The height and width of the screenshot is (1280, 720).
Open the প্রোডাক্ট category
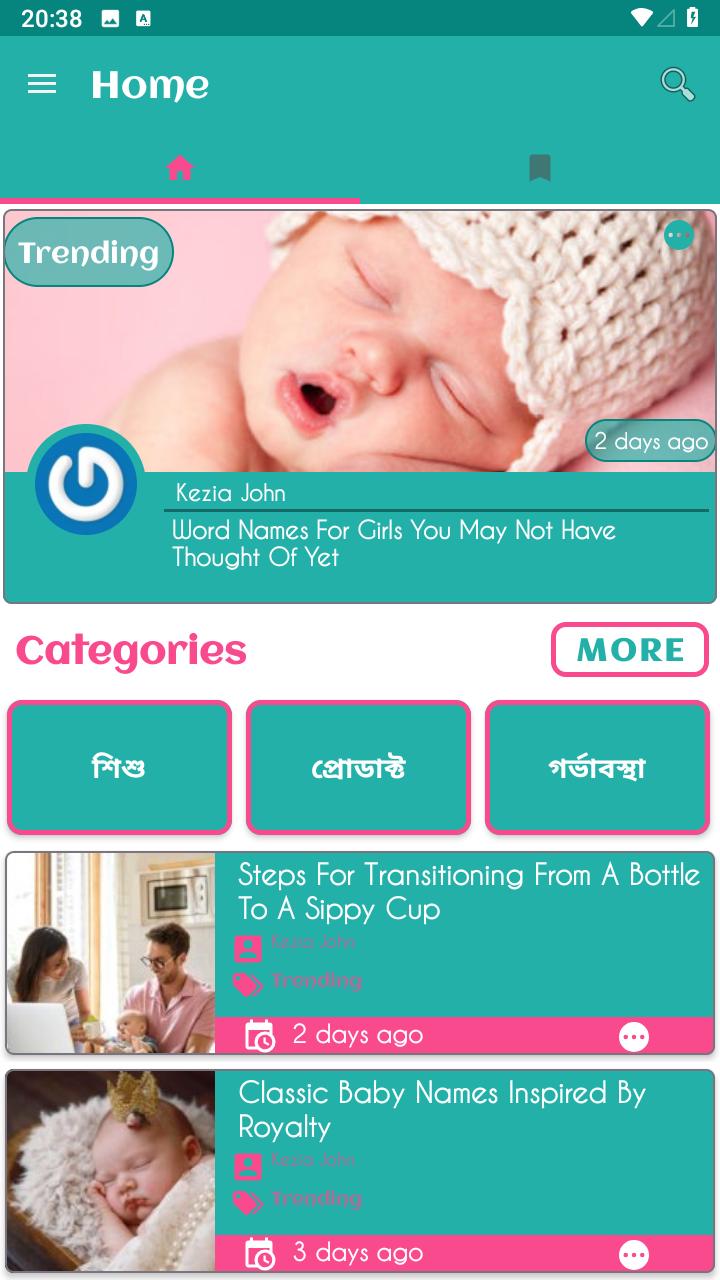point(359,768)
